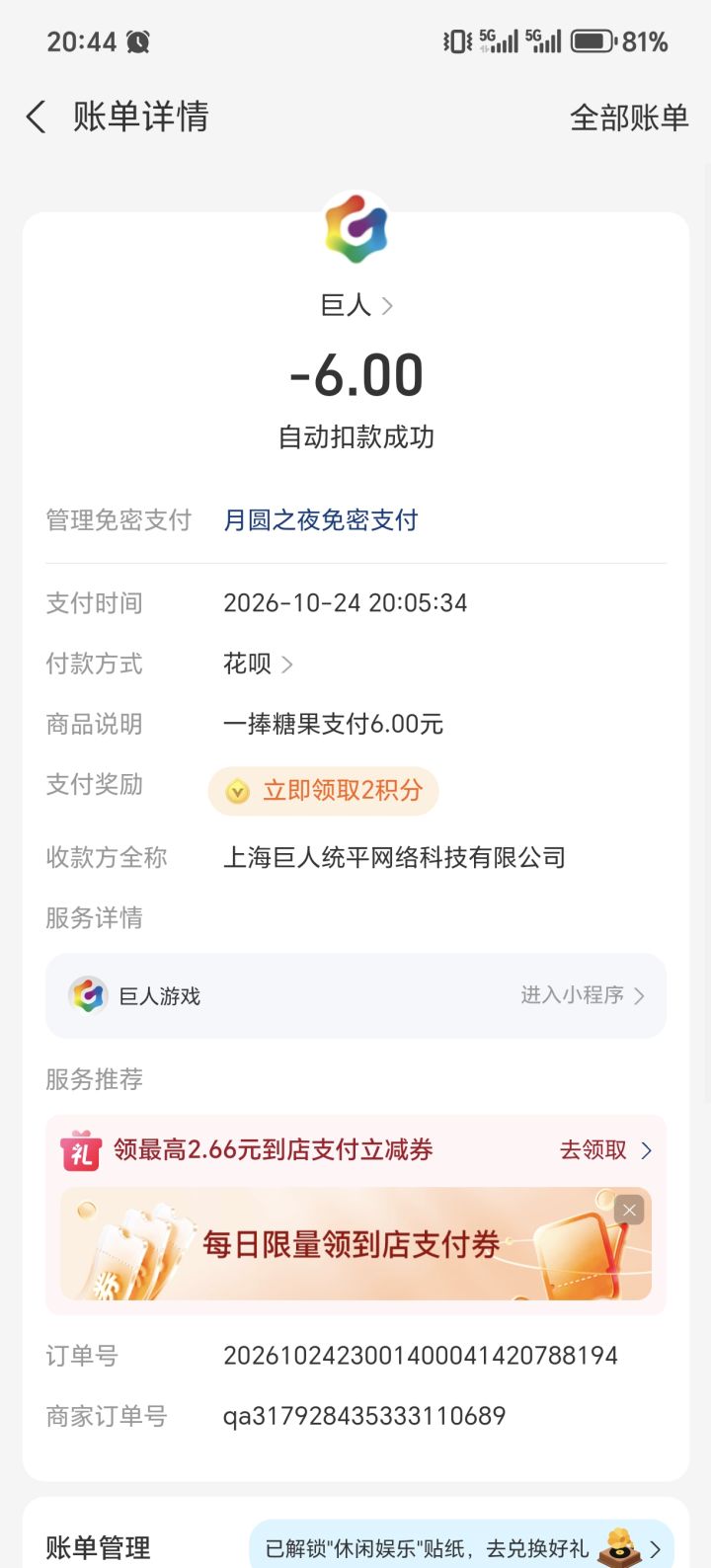Go back using the top-left arrow
This screenshot has width=711, height=1568.
point(36,118)
